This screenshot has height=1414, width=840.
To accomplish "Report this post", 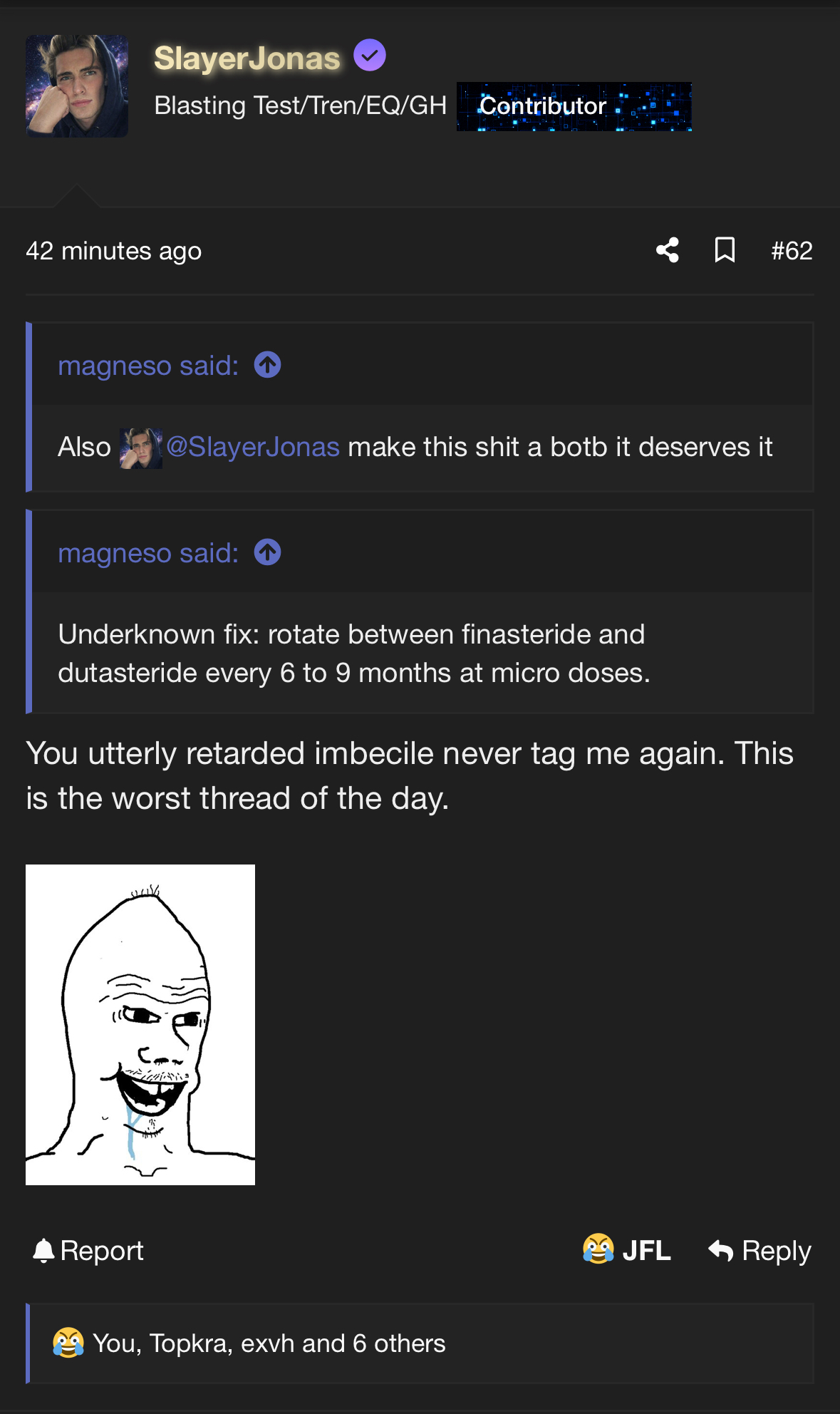I will (x=88, y=1251).
